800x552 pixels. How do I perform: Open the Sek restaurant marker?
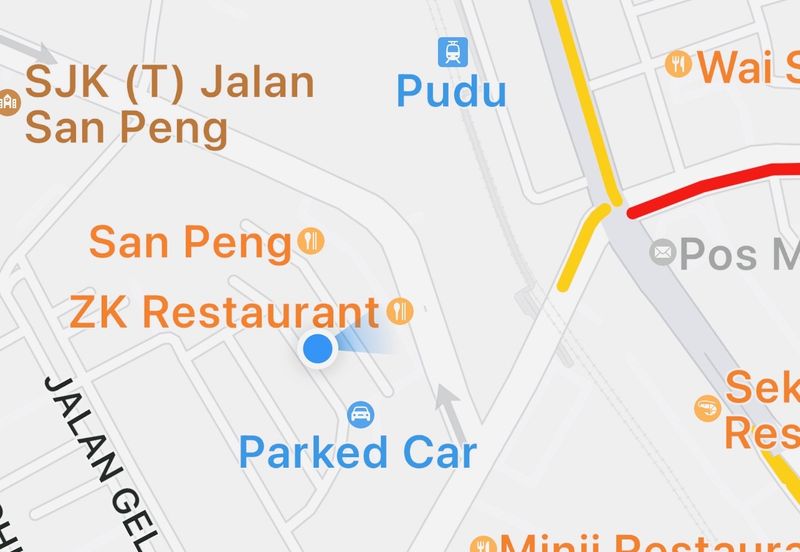pyautogui.click(x=708, y=407)
